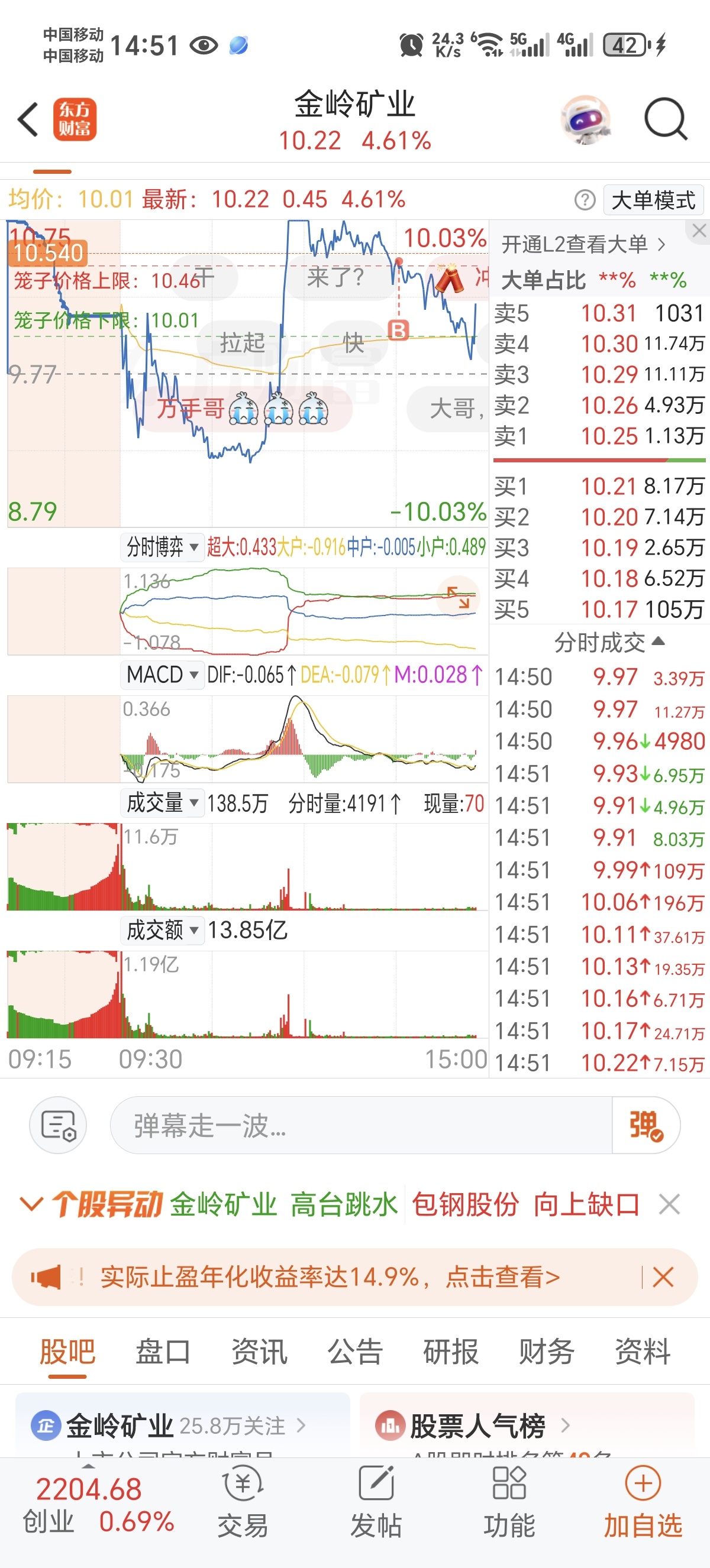This screenshot has height=1568, width=710.
Task: Type in the 弹幕走一波 field
Action: point(361,1126)
